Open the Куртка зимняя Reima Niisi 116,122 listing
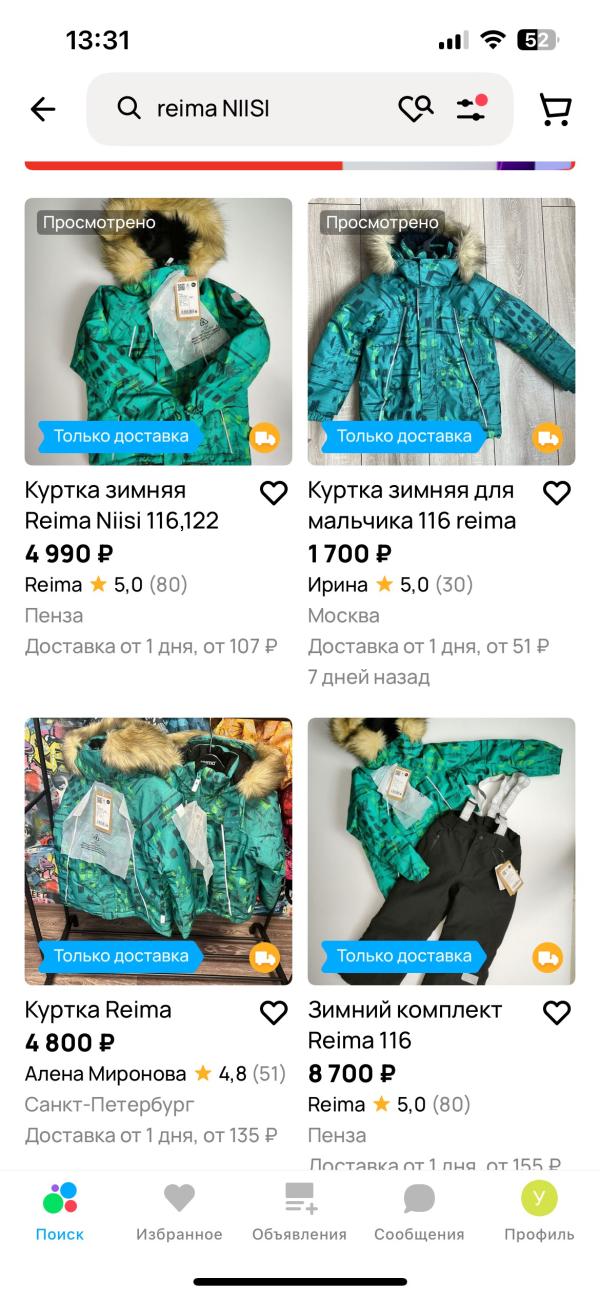The image size is (600, 1297). tap(158, 331)
